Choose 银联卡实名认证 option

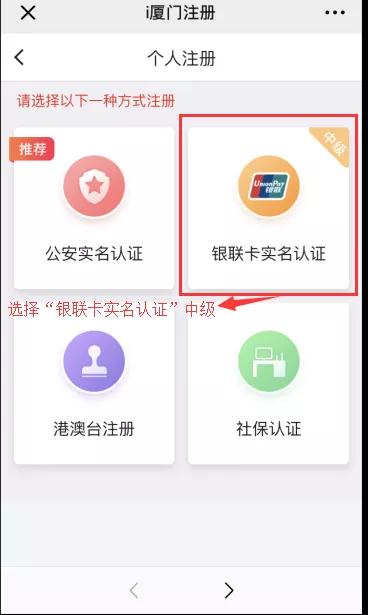click(268, 208)
